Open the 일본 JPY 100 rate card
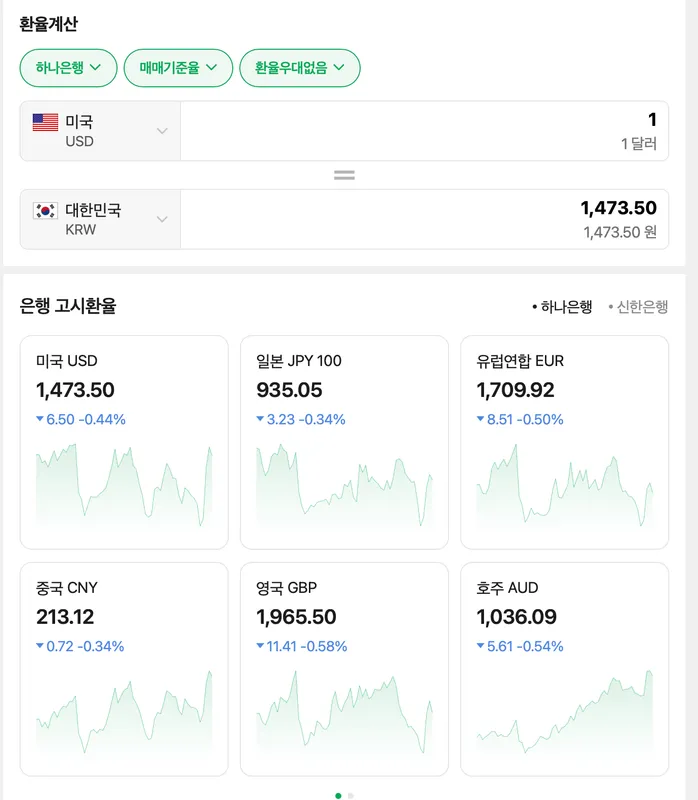The height and width of the screenshot is (800, 698). pos(344,442)
